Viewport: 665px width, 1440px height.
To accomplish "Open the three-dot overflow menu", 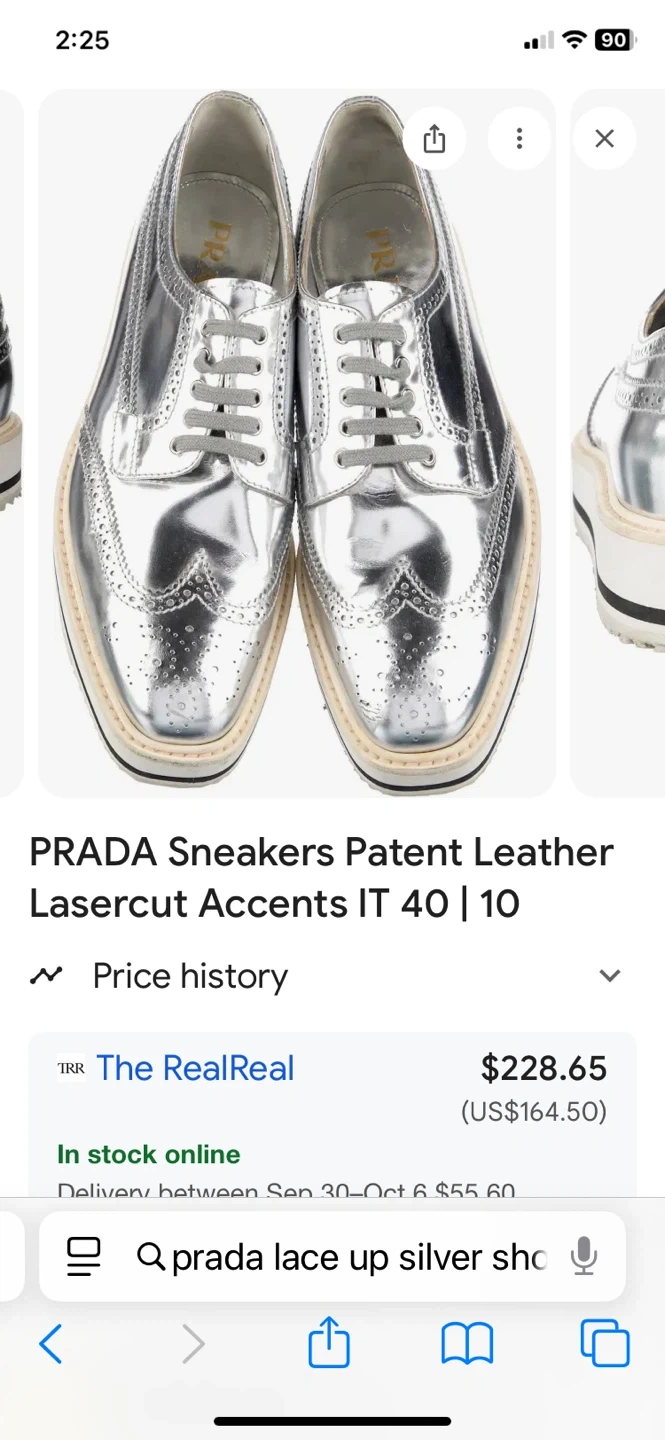I will pos(519,139).
